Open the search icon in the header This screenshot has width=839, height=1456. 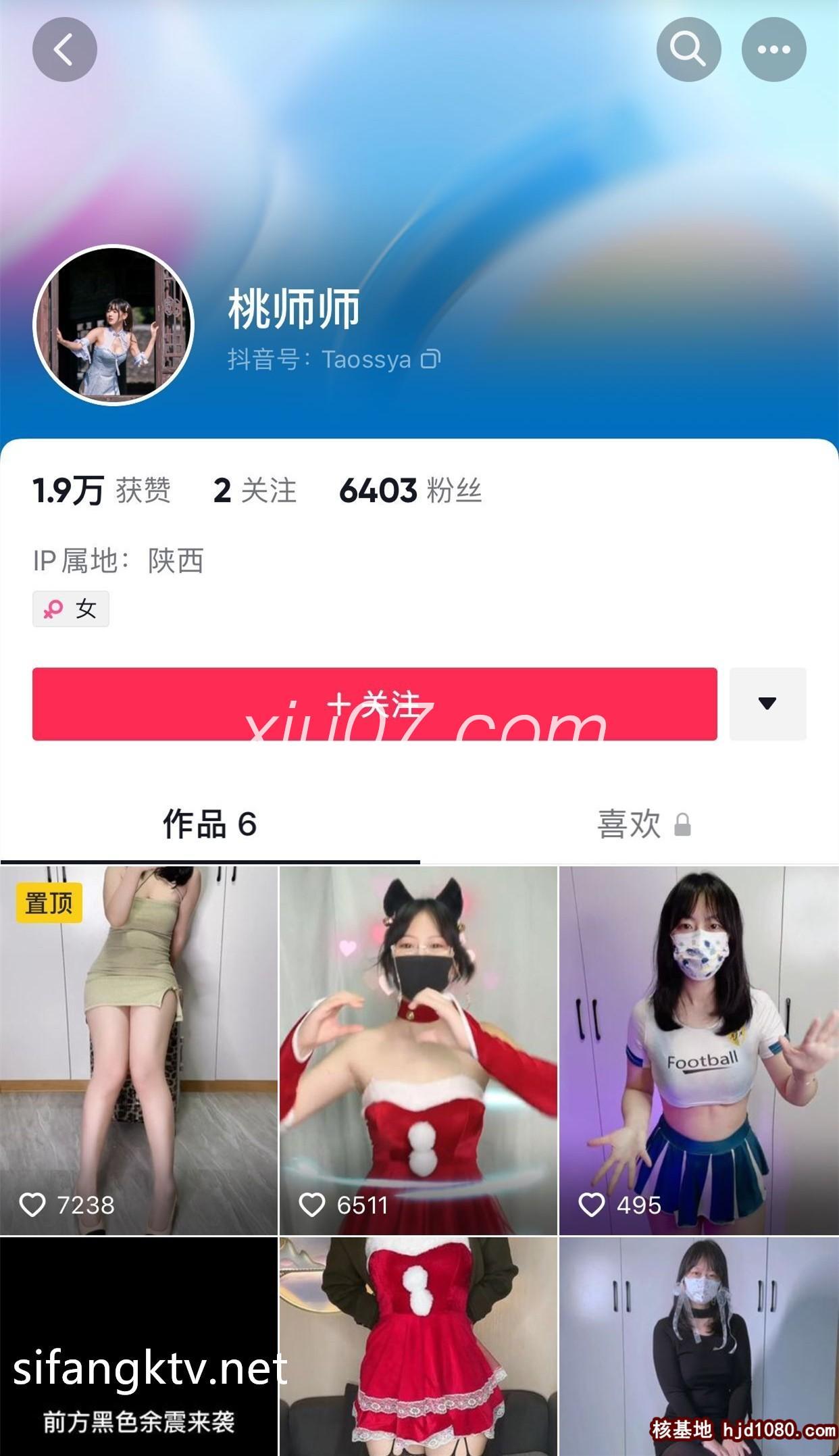click(688, 49)
